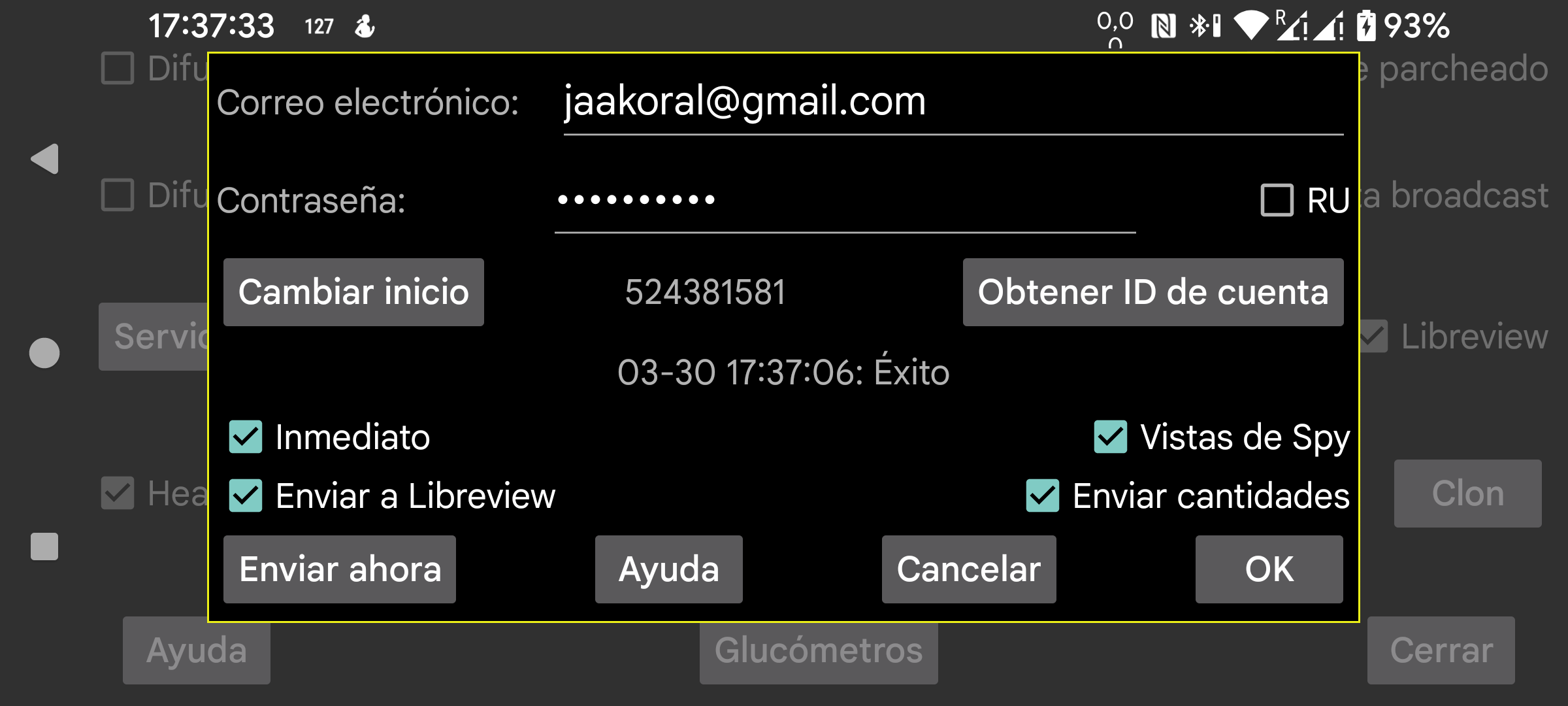Image resolution: width=1568 pixels, height=706 pixels.
Task: Uncheck Enviar cantidades
Action: (x=1042, y=496)
